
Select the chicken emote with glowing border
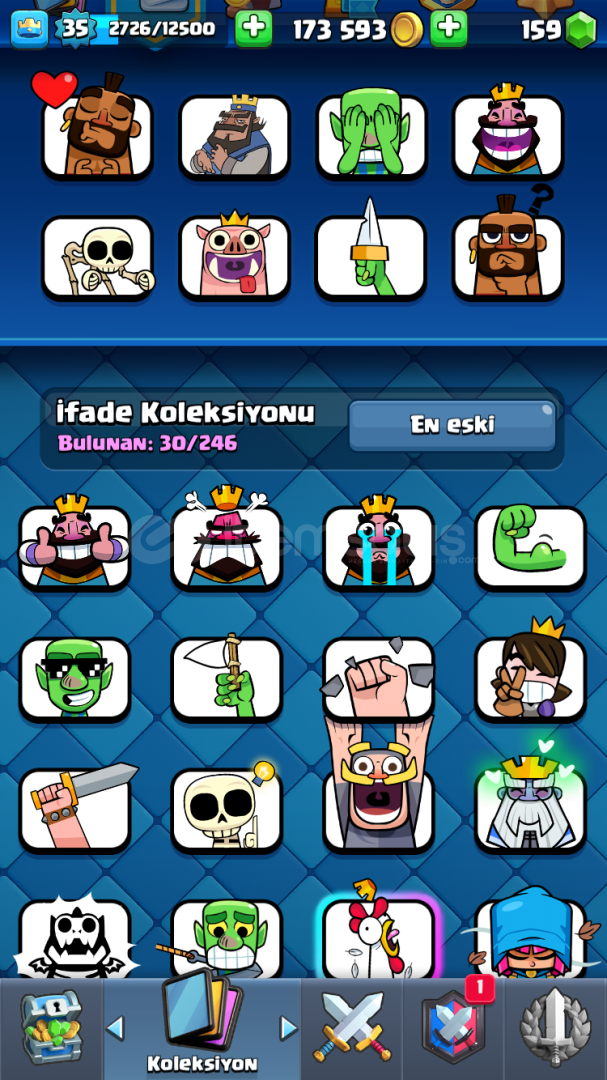(x=379, y=938)
